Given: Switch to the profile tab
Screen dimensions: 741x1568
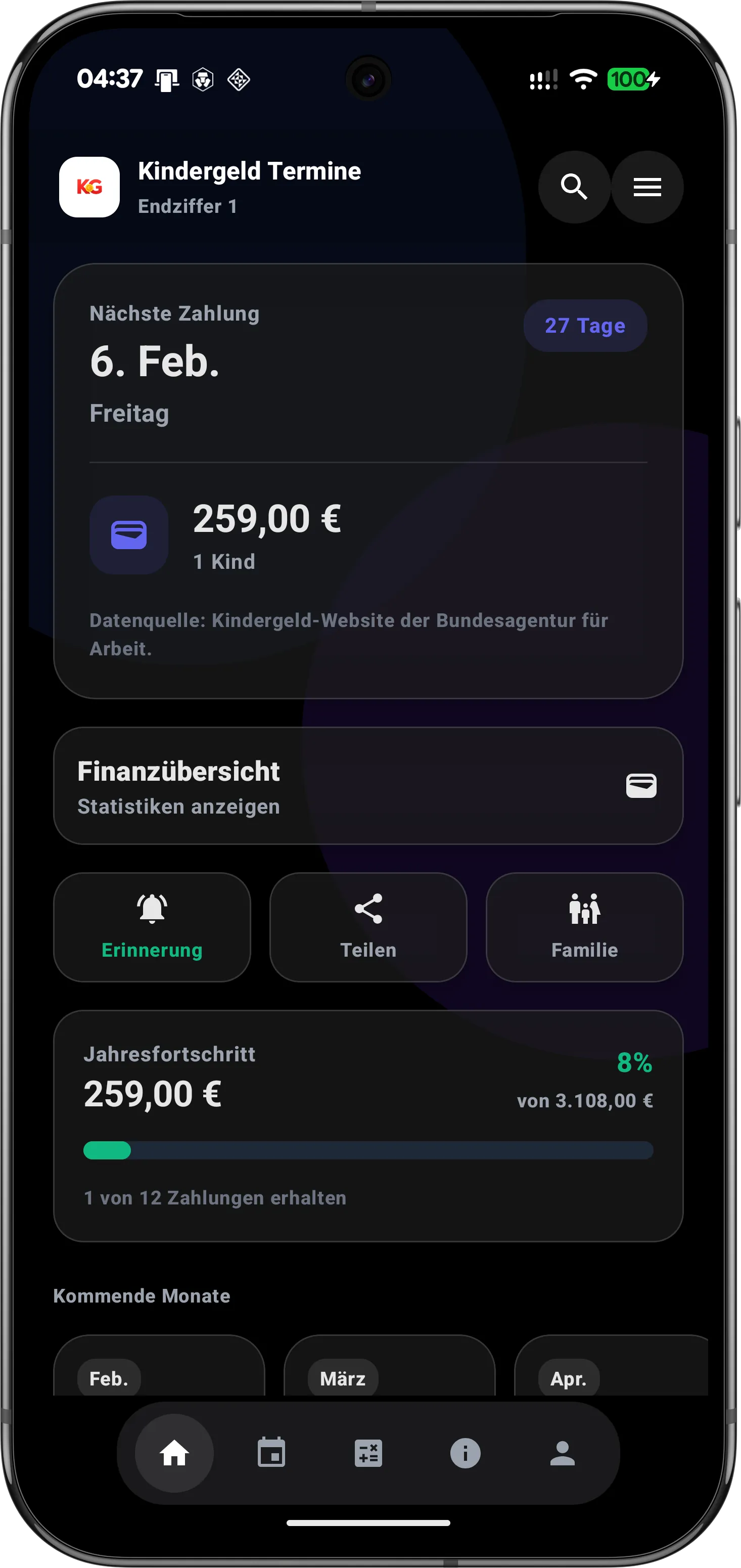Looking at the screenshot, I should [x=562, y=1453].
